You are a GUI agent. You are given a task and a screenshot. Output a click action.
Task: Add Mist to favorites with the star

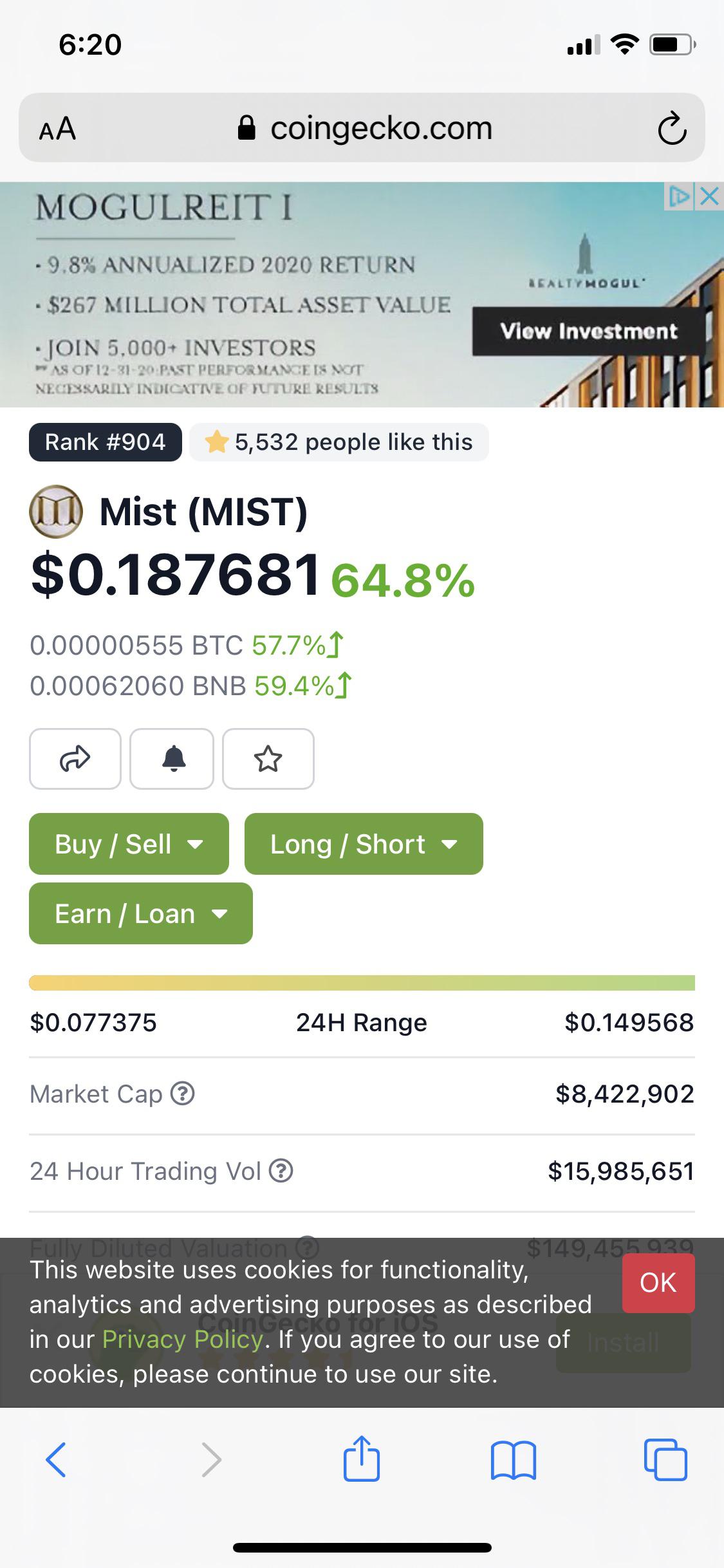pos(268,759)
